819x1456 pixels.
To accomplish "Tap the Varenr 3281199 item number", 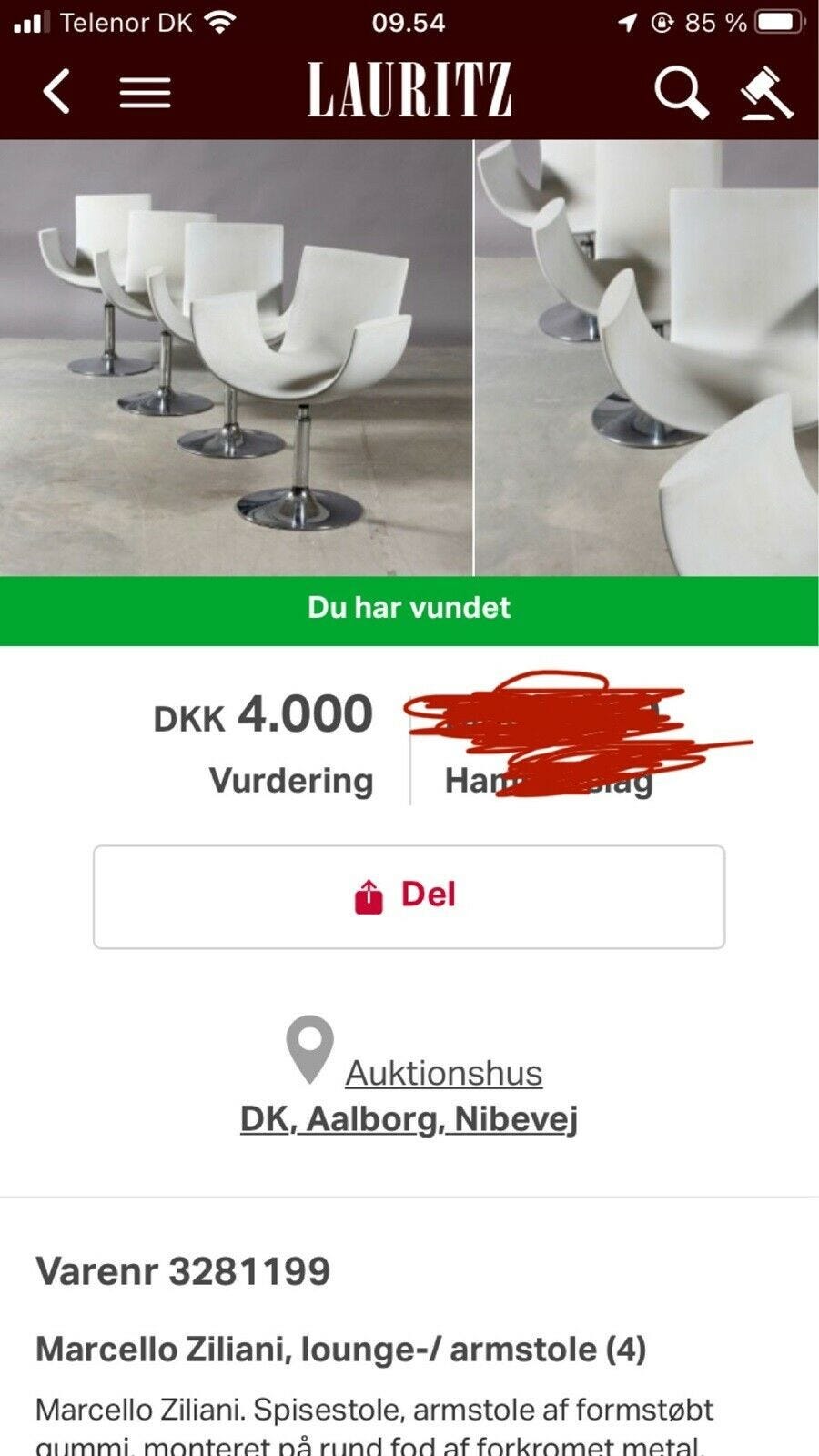I will [x=185, y=1272].
